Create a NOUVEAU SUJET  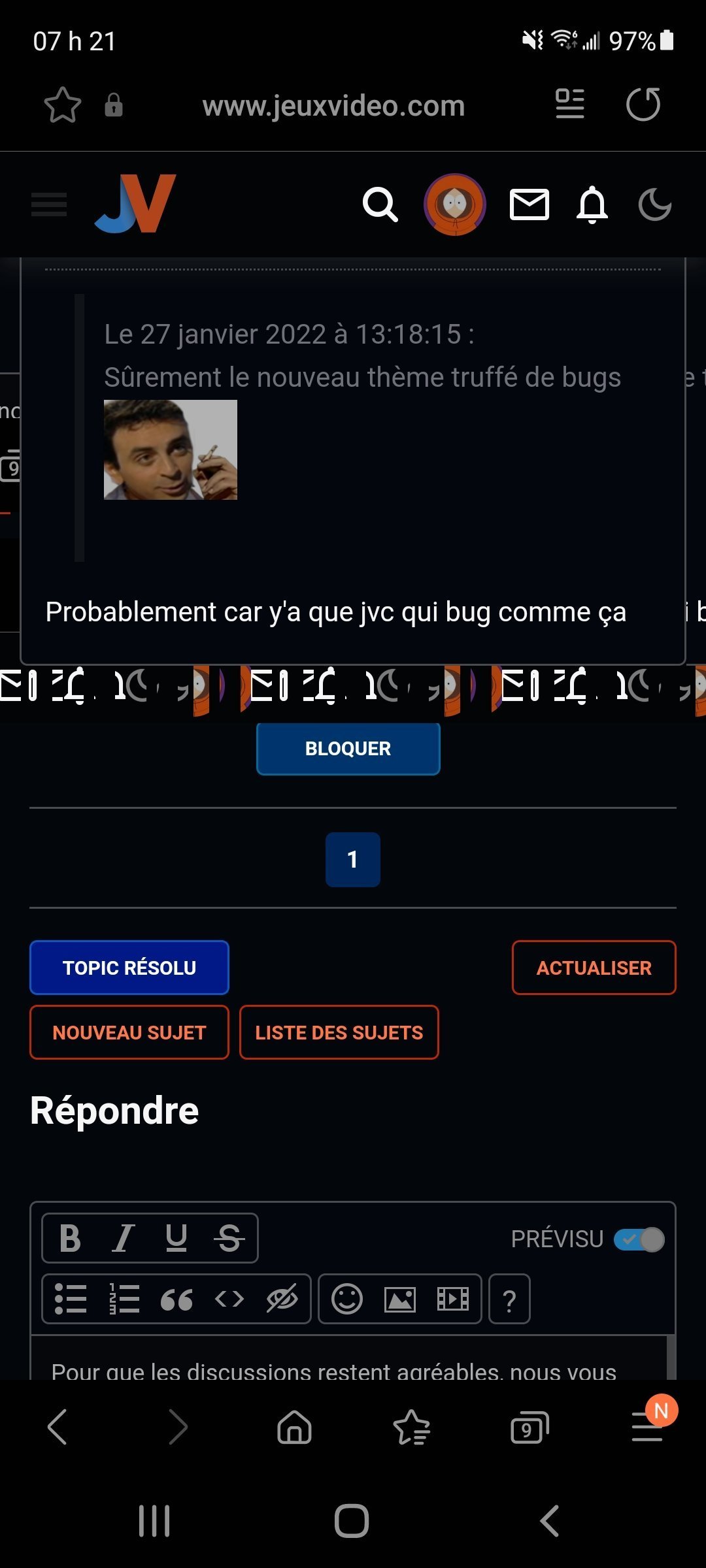click(x=129, y=1032)
